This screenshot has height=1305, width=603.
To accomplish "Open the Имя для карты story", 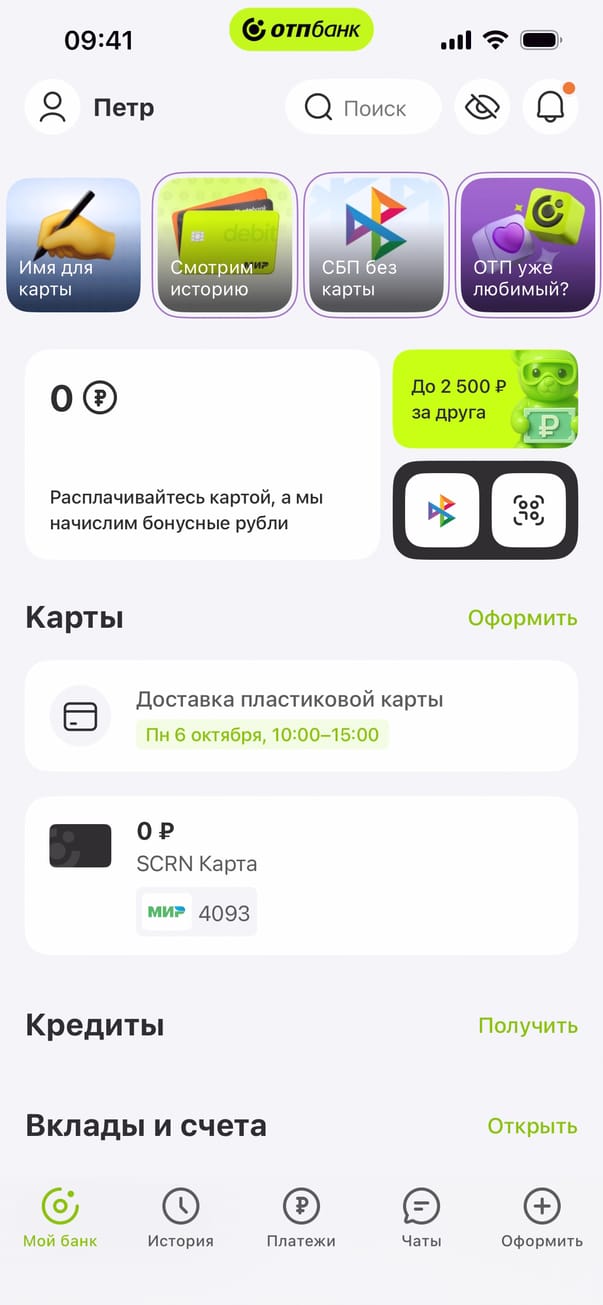I will coord(73,245).
